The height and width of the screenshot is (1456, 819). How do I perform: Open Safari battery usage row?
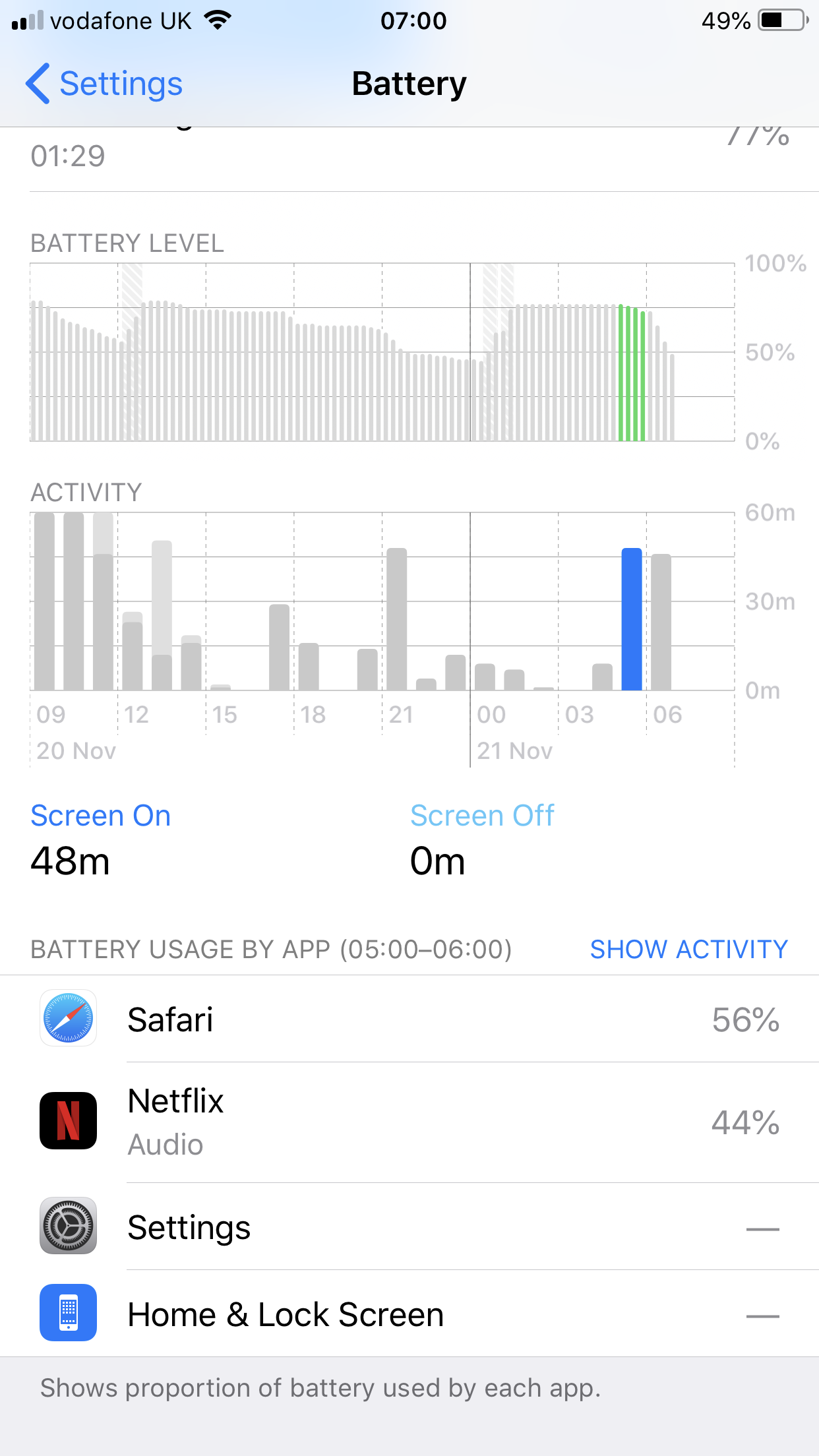pyautogui.click(x=409, y=1019)
